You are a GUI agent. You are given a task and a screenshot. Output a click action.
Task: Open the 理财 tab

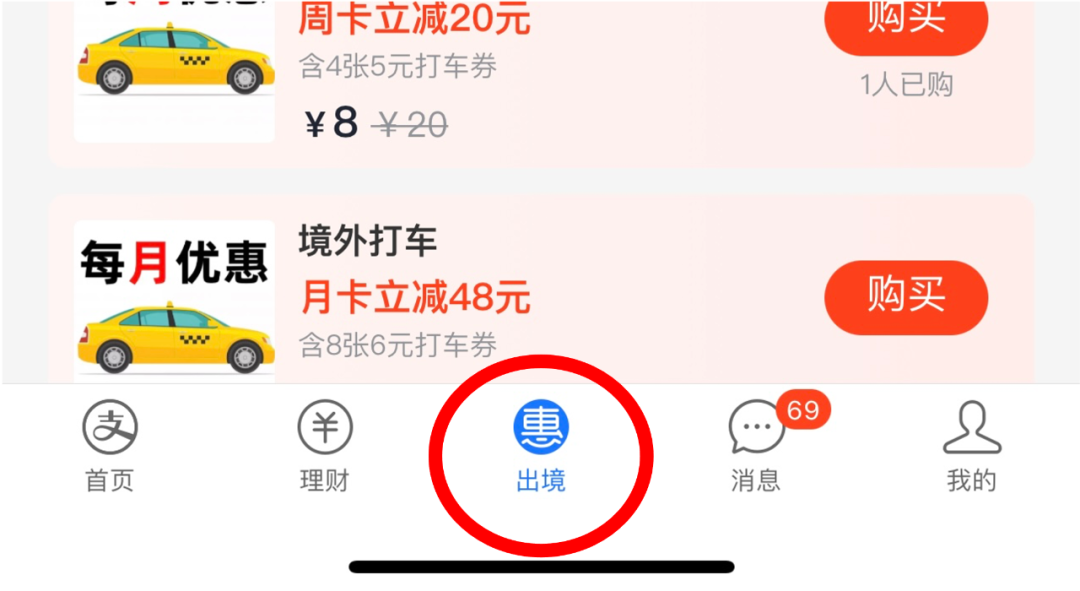325,447
